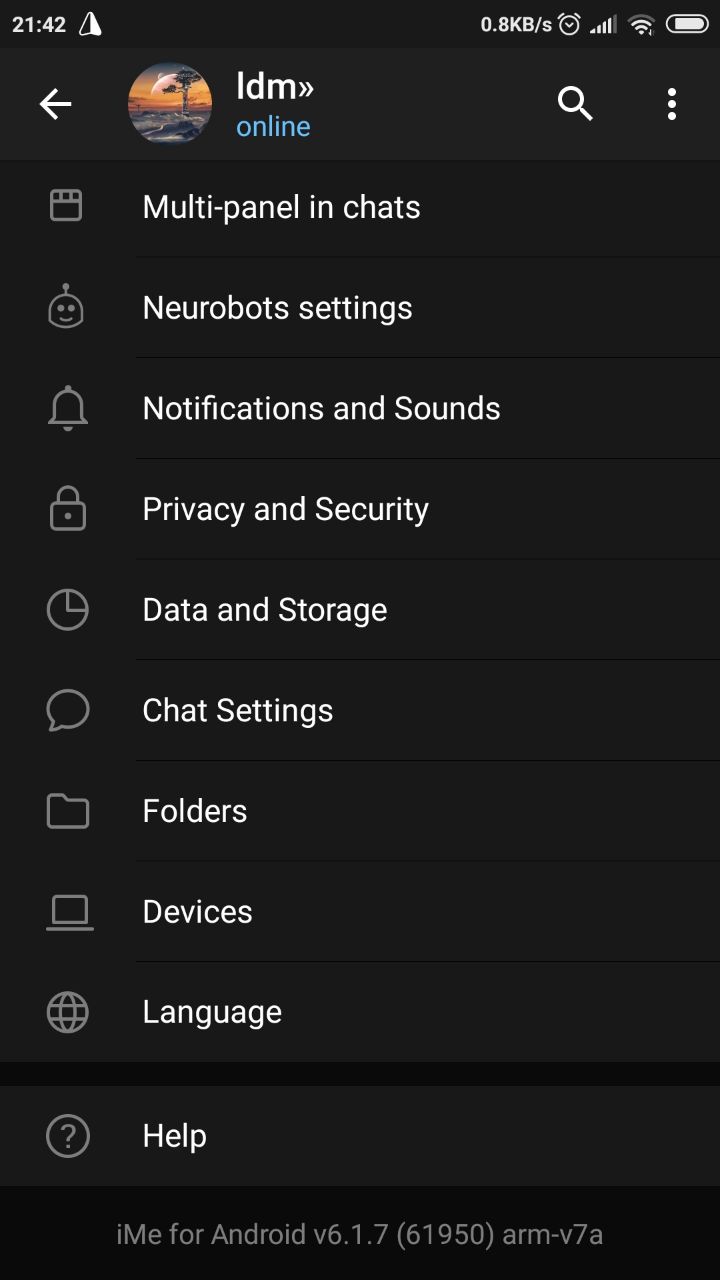This screenshot has width=720, height=1280.
Task: Open the three-dot overflow menu
Action: pyautogui.click(x=671, y=103)
